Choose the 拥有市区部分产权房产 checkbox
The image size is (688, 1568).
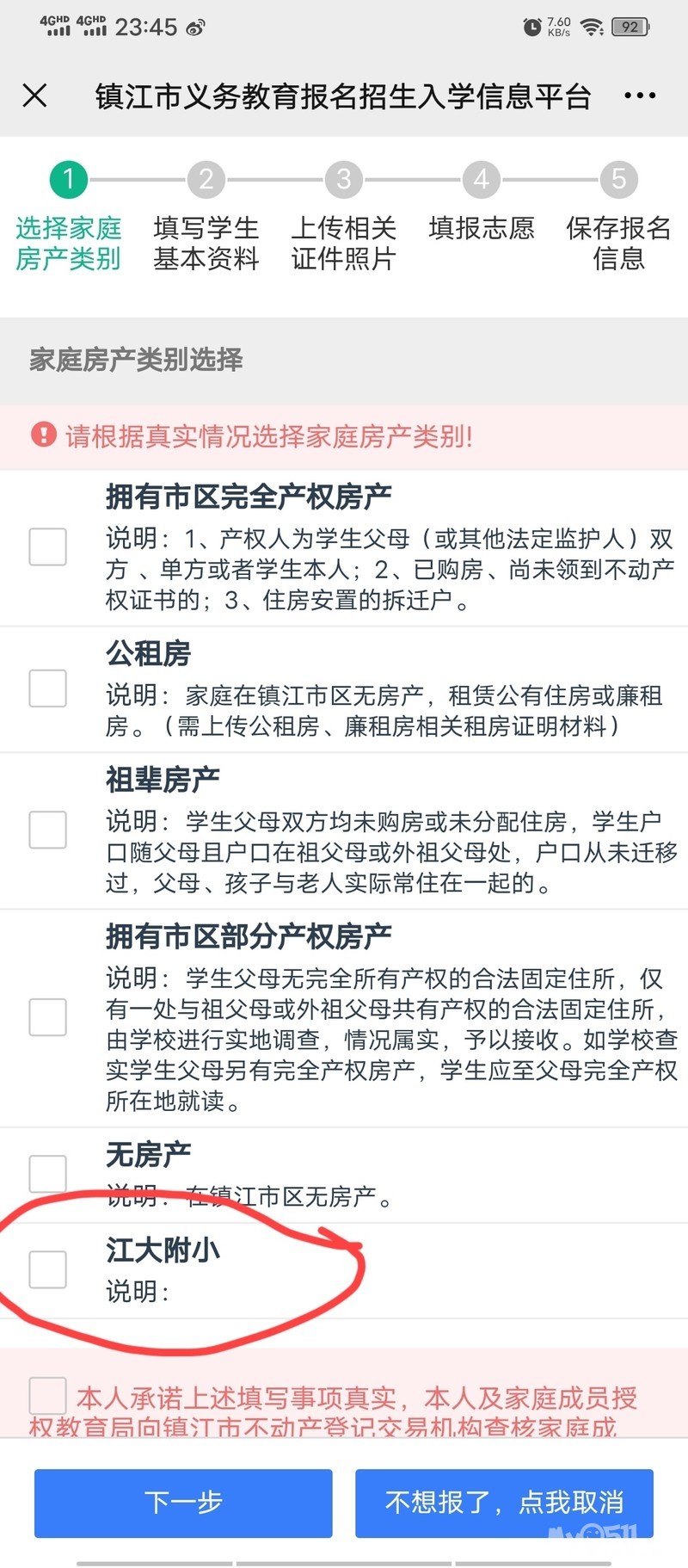point(48,1017)
